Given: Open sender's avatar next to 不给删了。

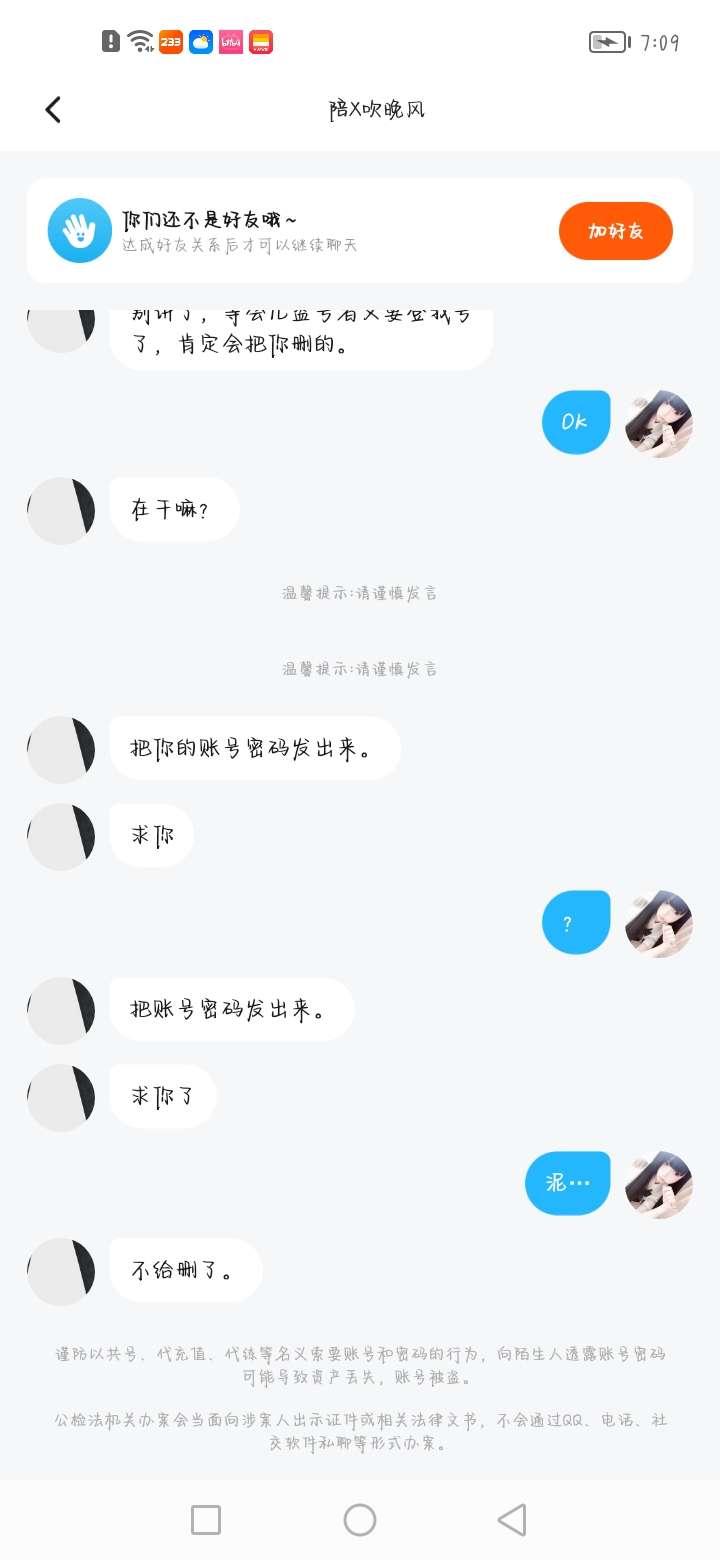Looking at the screenshot, I should click(x=61, y=1272).
